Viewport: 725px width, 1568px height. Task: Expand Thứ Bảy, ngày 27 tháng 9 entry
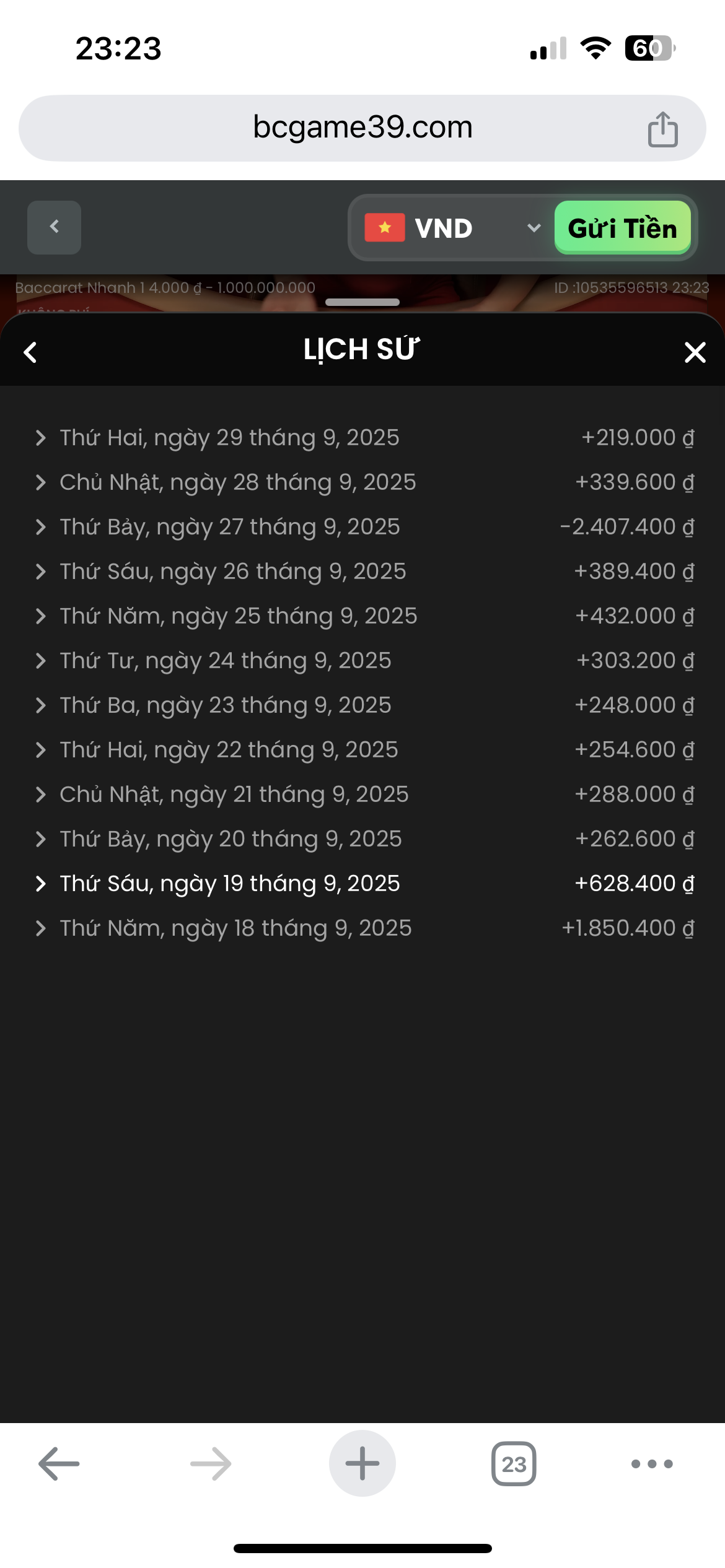click(x=230, y=527)
